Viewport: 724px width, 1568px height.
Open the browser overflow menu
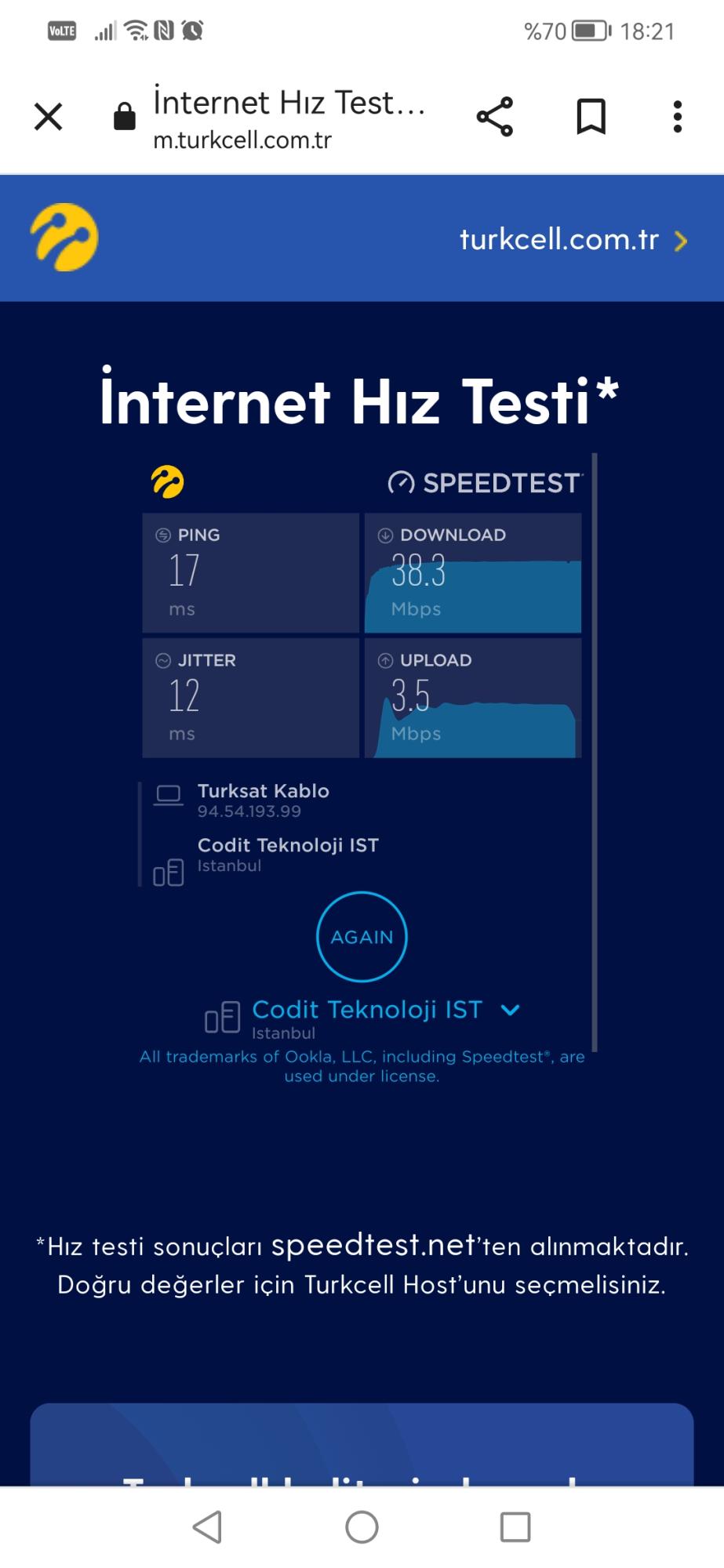677,117
